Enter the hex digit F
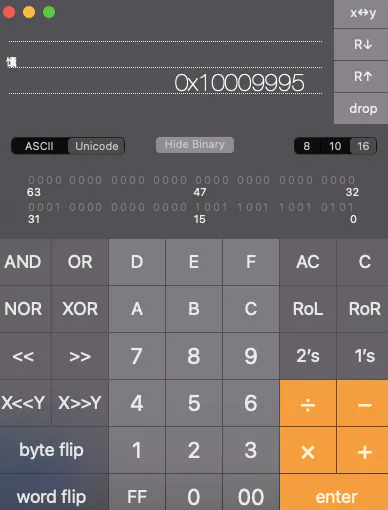Screen dimensions: 388x510 [x=251, y=262]
